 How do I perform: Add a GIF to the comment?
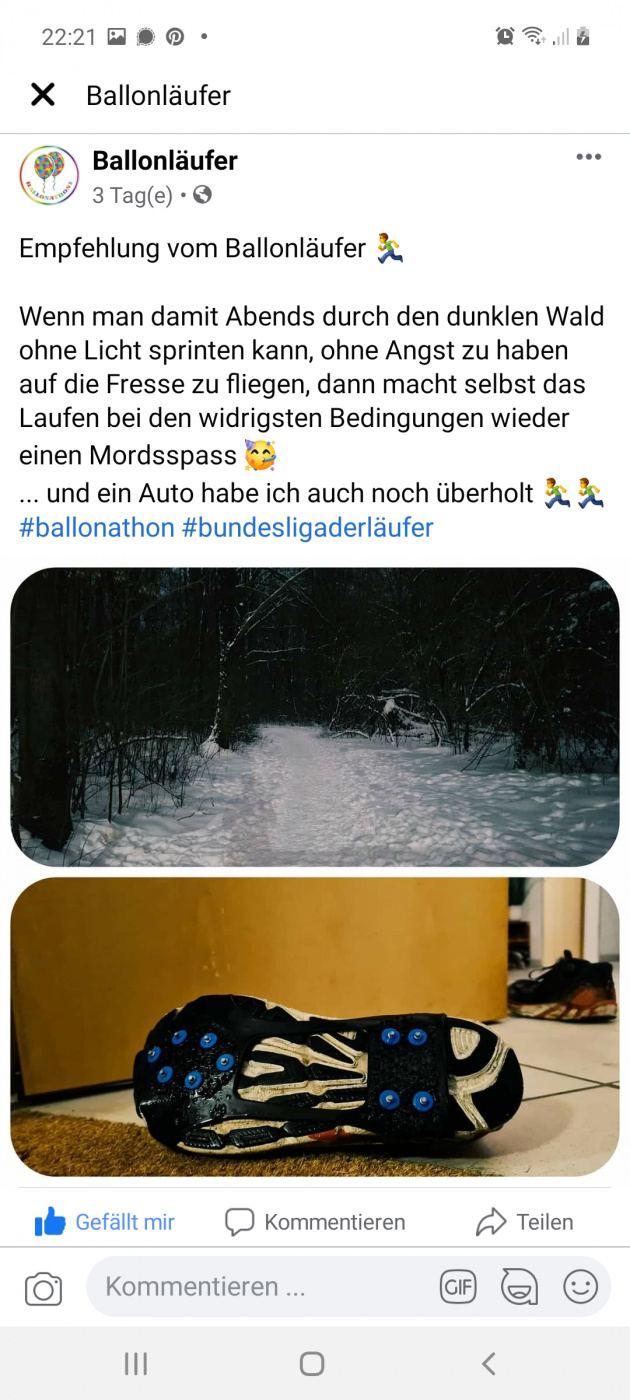pos(458,1287)
